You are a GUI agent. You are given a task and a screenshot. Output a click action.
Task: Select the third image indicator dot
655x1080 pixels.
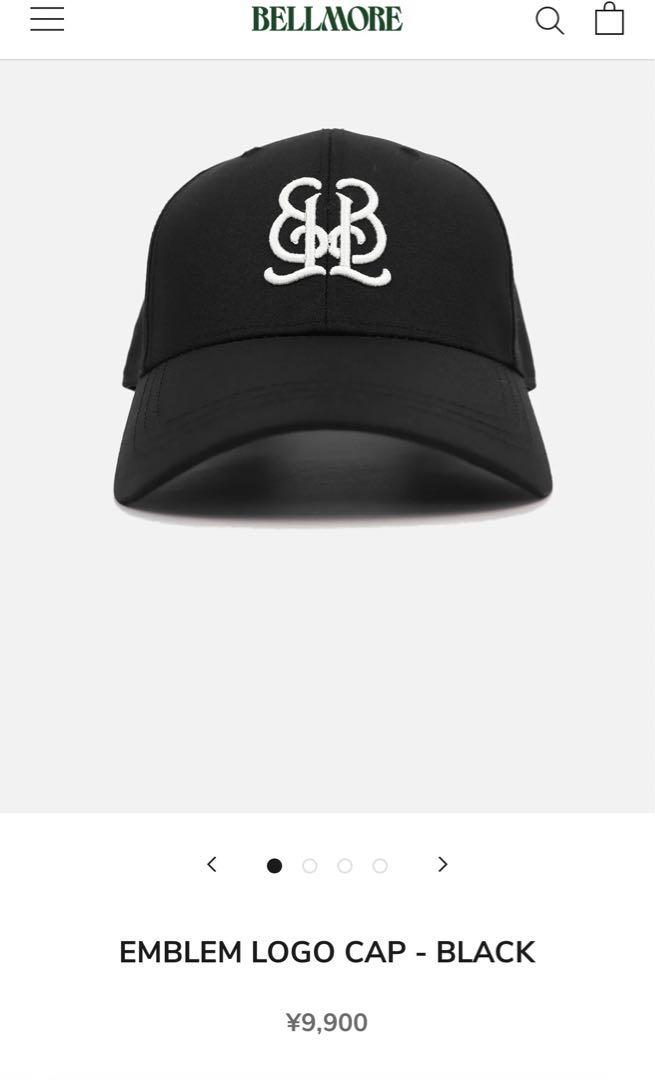pyautogui.click(x=345, y=866)
